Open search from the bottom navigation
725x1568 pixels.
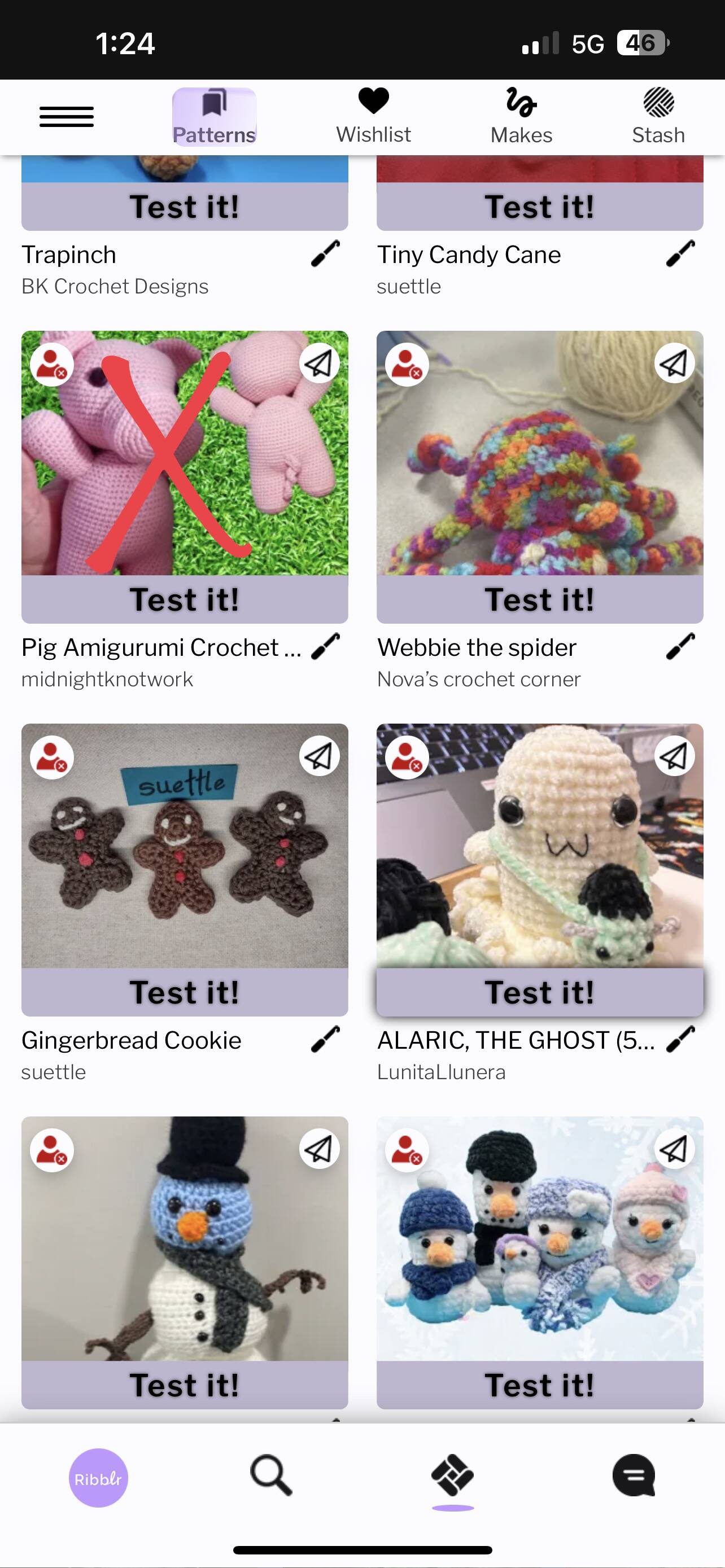(272, 1475)
